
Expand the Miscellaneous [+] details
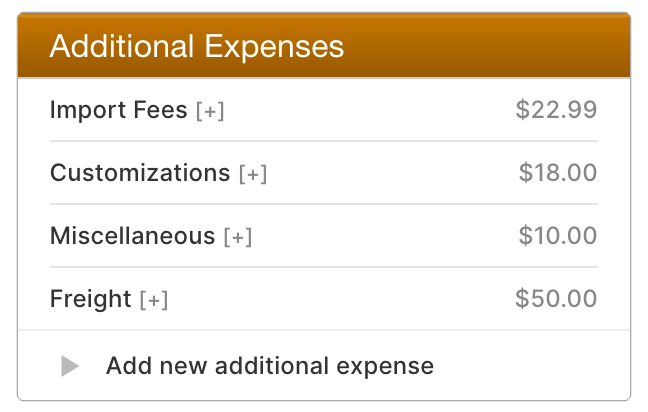[238, 237]
